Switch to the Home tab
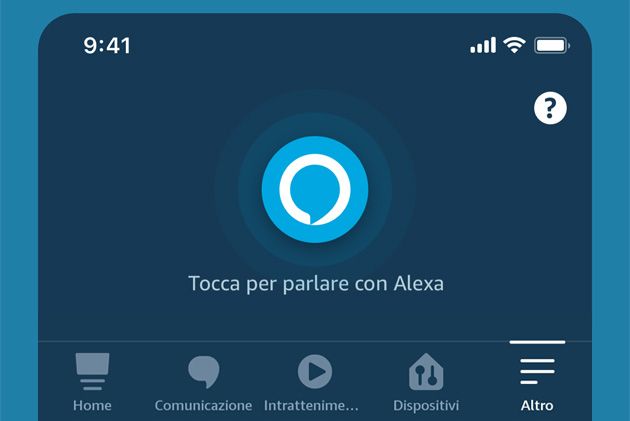Viewport: 630px width, 421px height. click(92, 382)
